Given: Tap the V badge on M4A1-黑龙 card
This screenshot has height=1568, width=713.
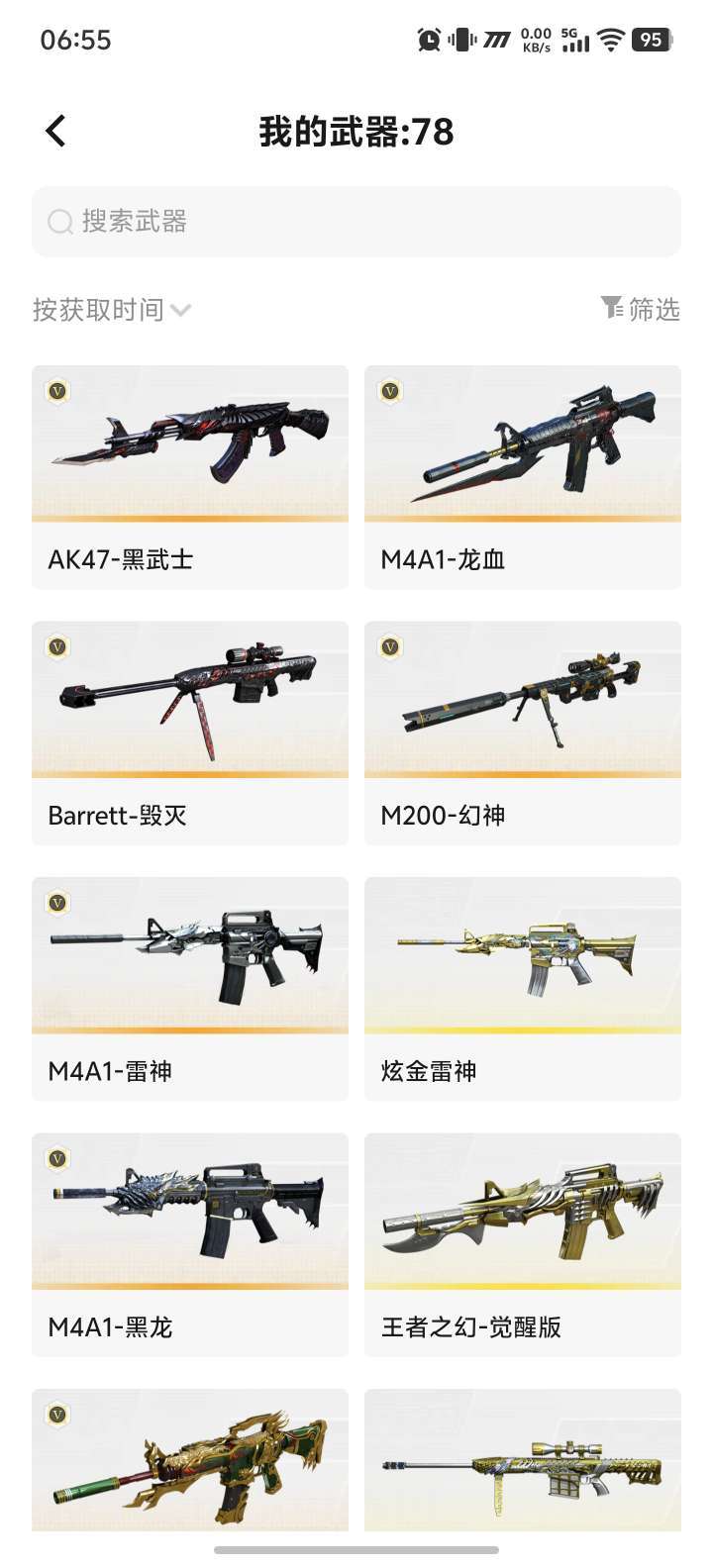Looking at the screenshot, I should pos(56,1157).
